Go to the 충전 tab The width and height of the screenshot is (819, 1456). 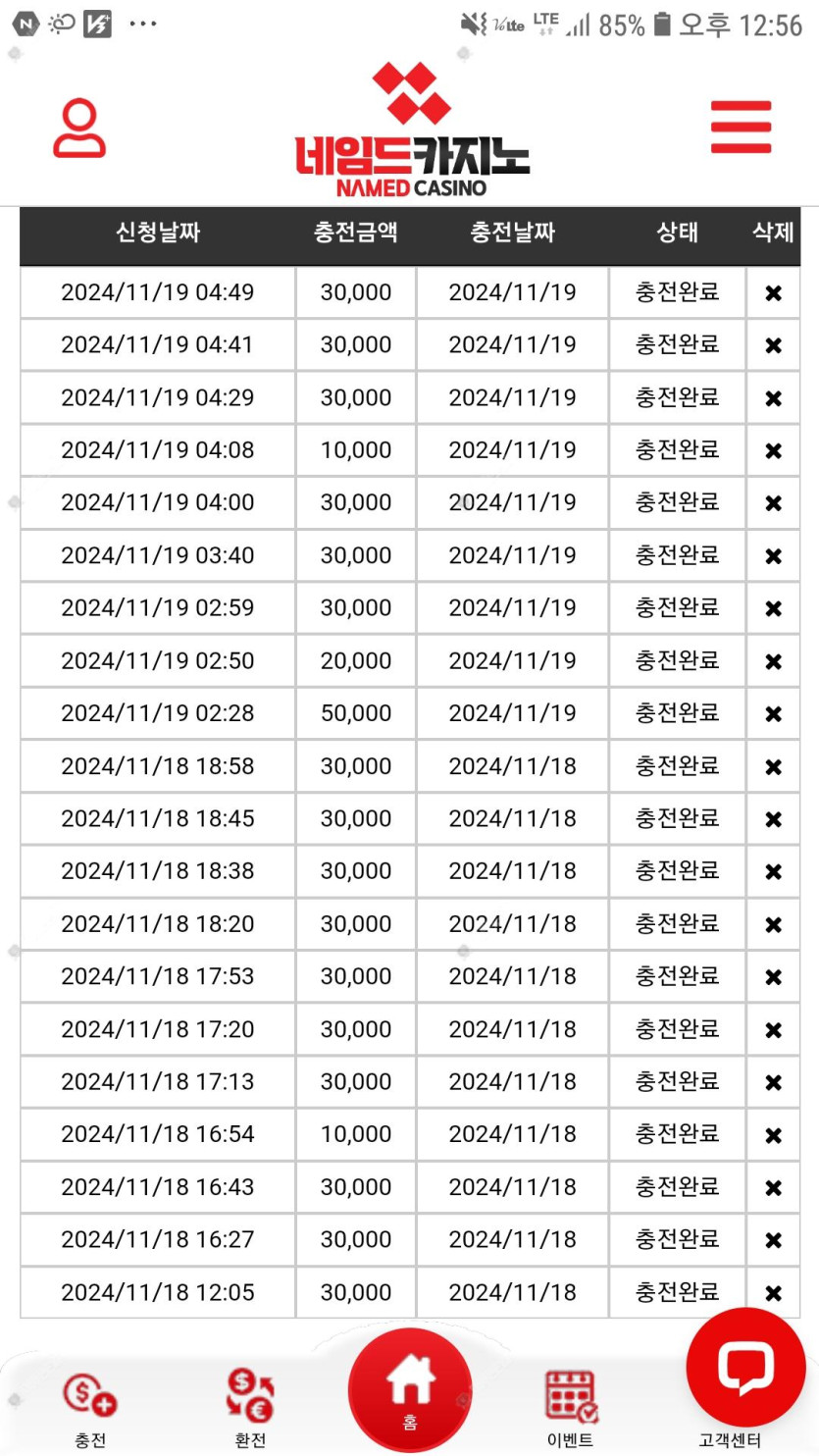(x=90, y=1409)
